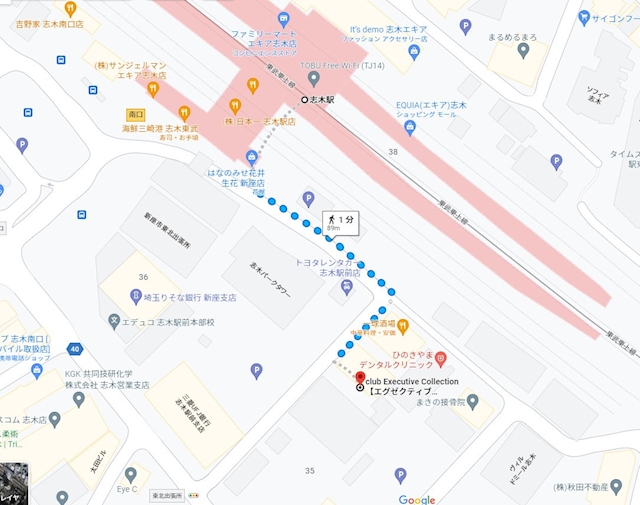Tap the 海鮮三崎港 志木東武 restaurant pin
Image resolution: width=640 pixels, height=505 pixels.
[x=184, y=113]
